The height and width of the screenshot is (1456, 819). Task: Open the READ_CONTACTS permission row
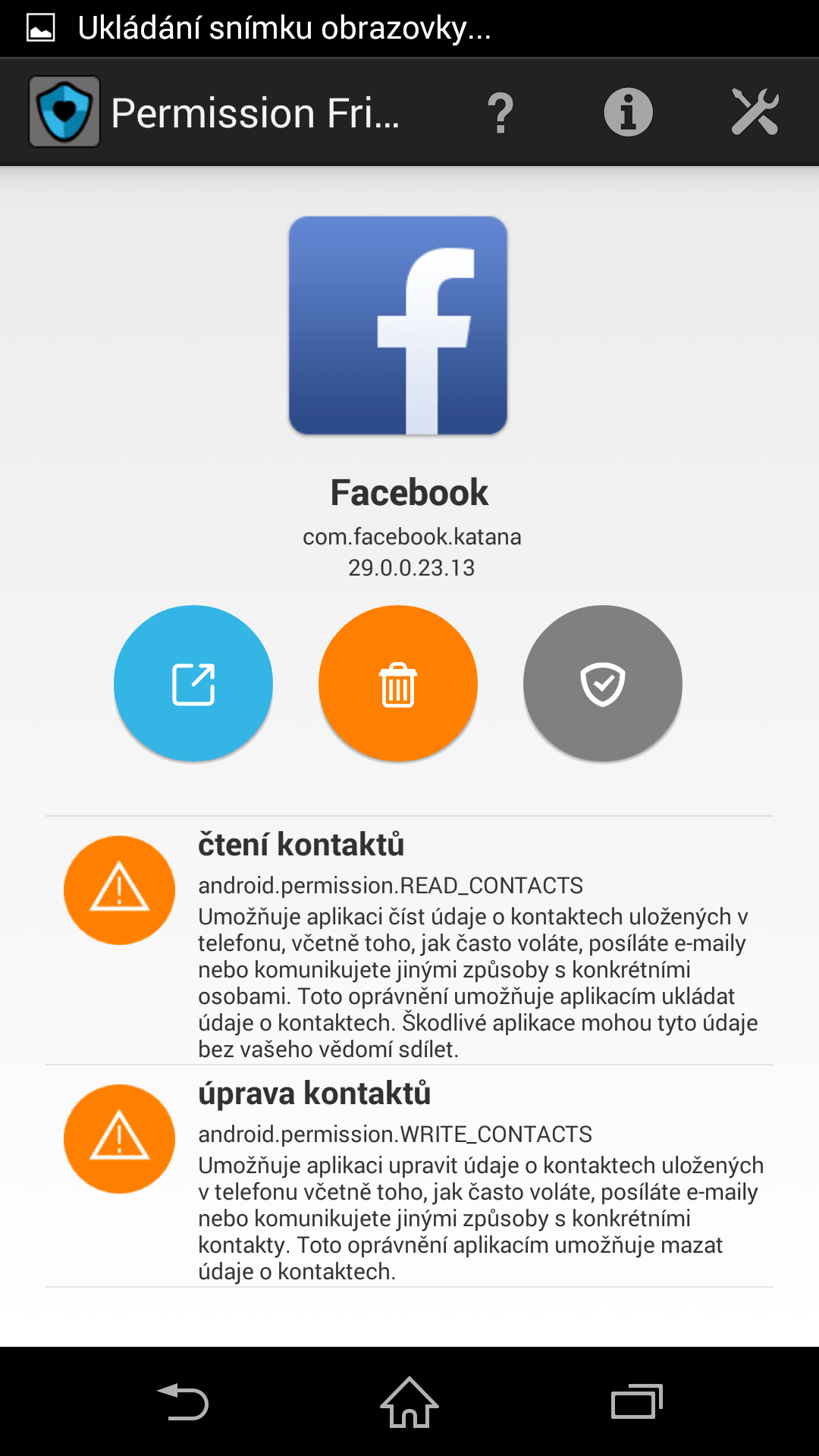(x=409, y=942)
